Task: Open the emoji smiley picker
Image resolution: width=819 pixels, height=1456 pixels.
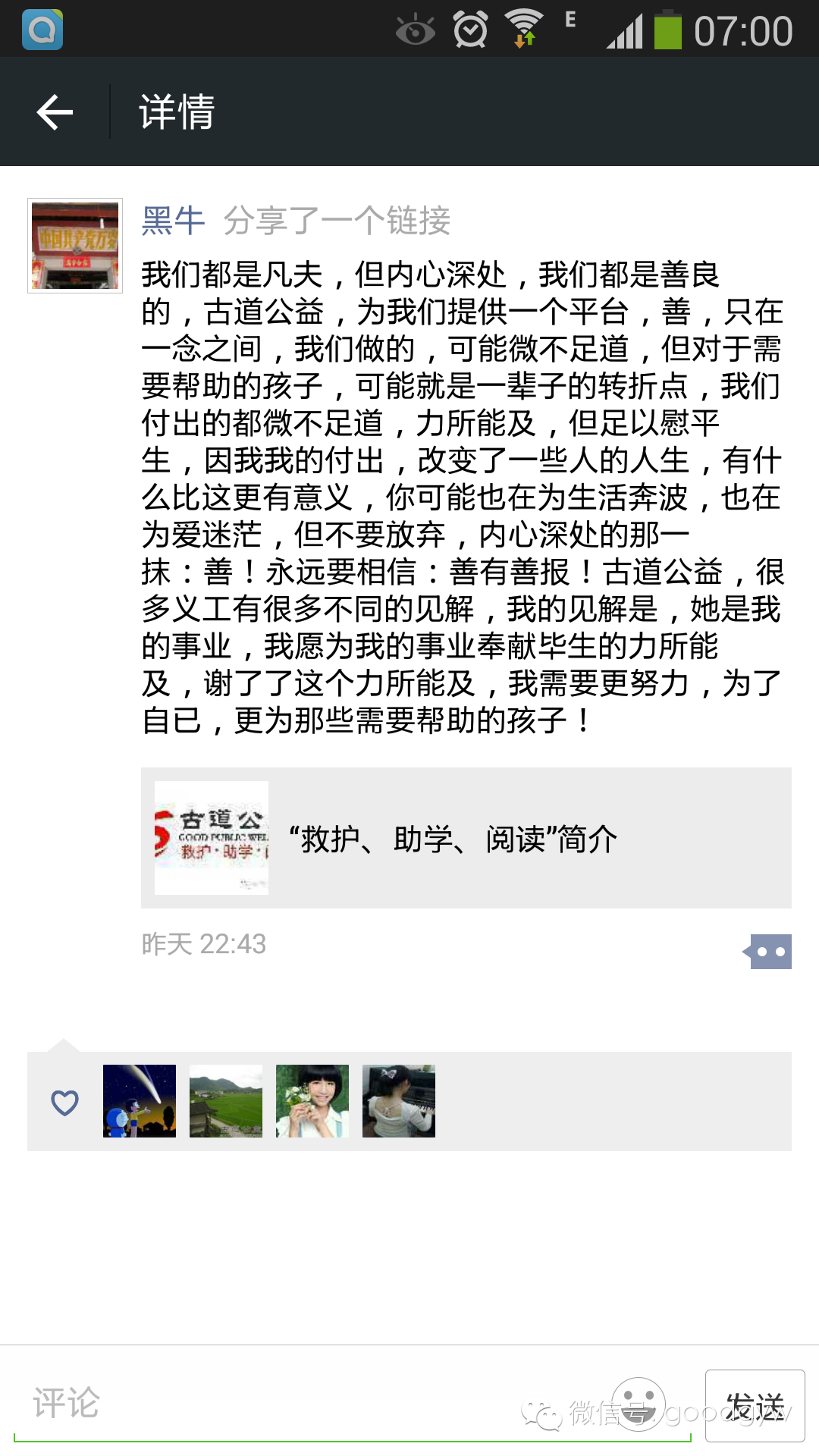Action: [639, 1403]
